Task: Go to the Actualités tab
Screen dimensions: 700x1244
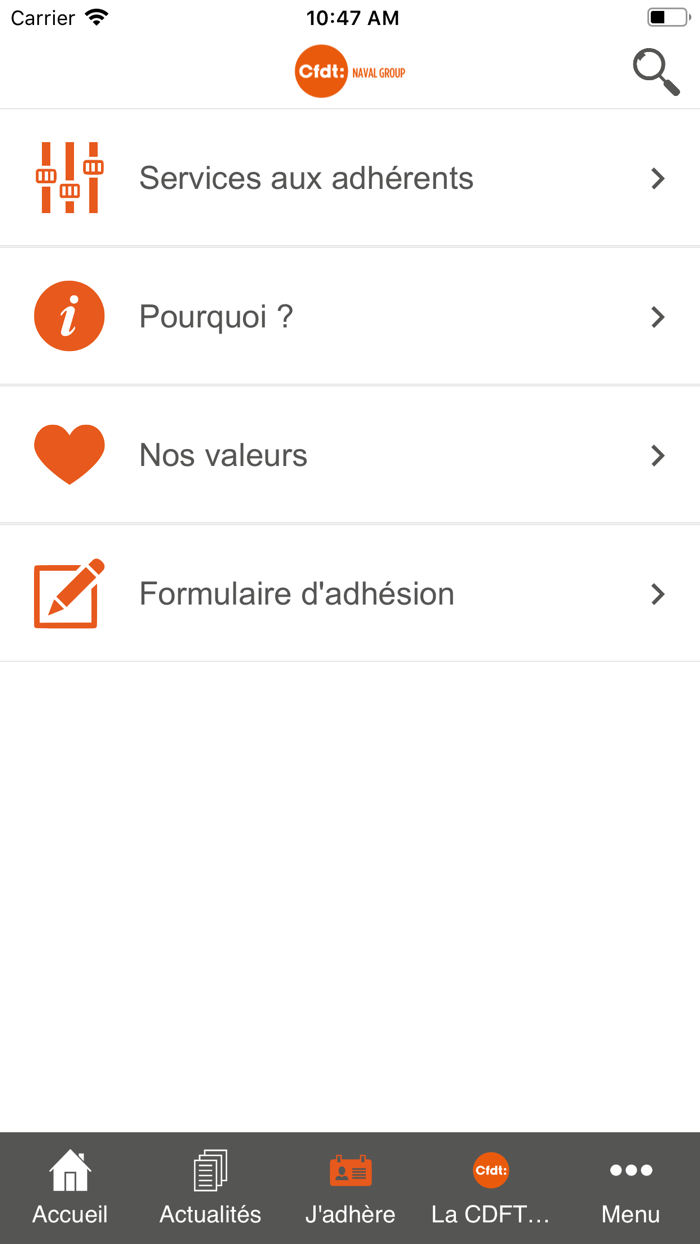Action: pos(210,1188)
